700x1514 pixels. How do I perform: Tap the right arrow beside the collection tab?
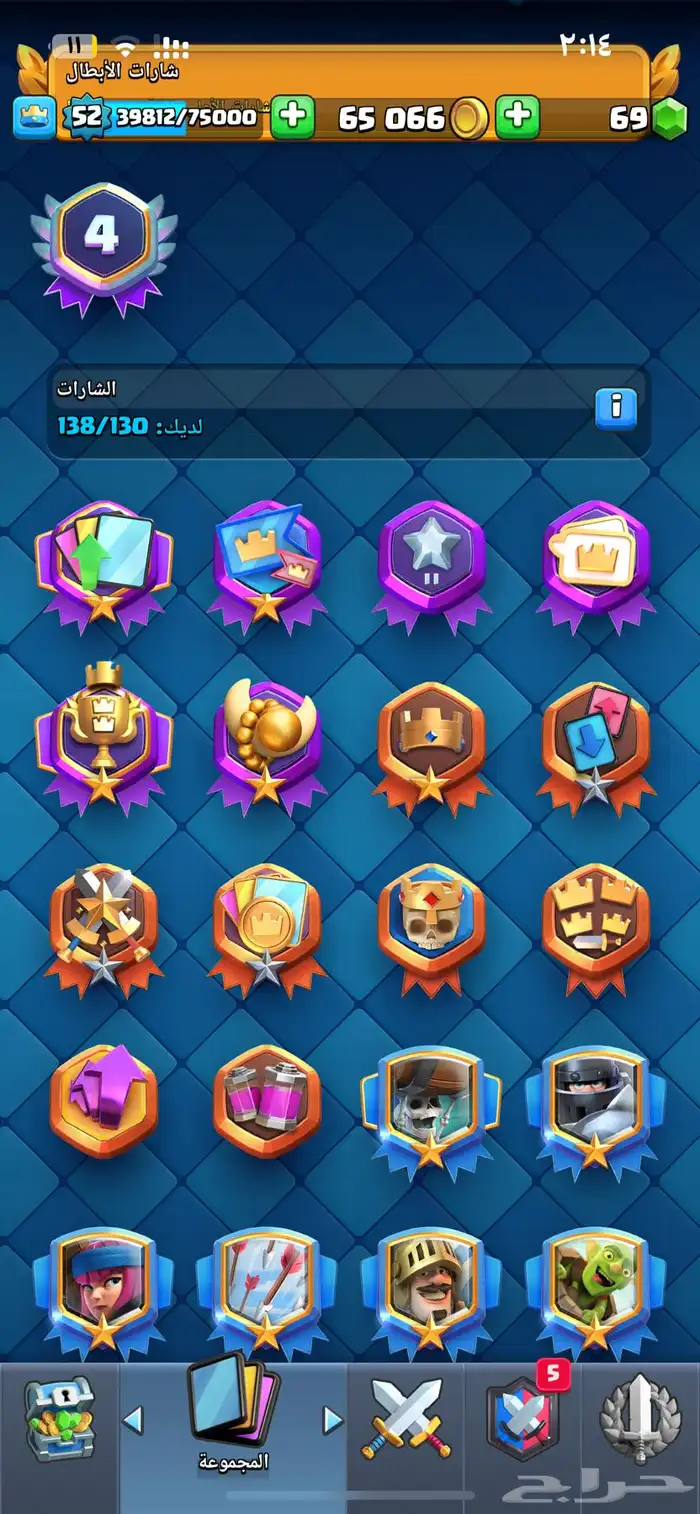[x=332, y=1419]
